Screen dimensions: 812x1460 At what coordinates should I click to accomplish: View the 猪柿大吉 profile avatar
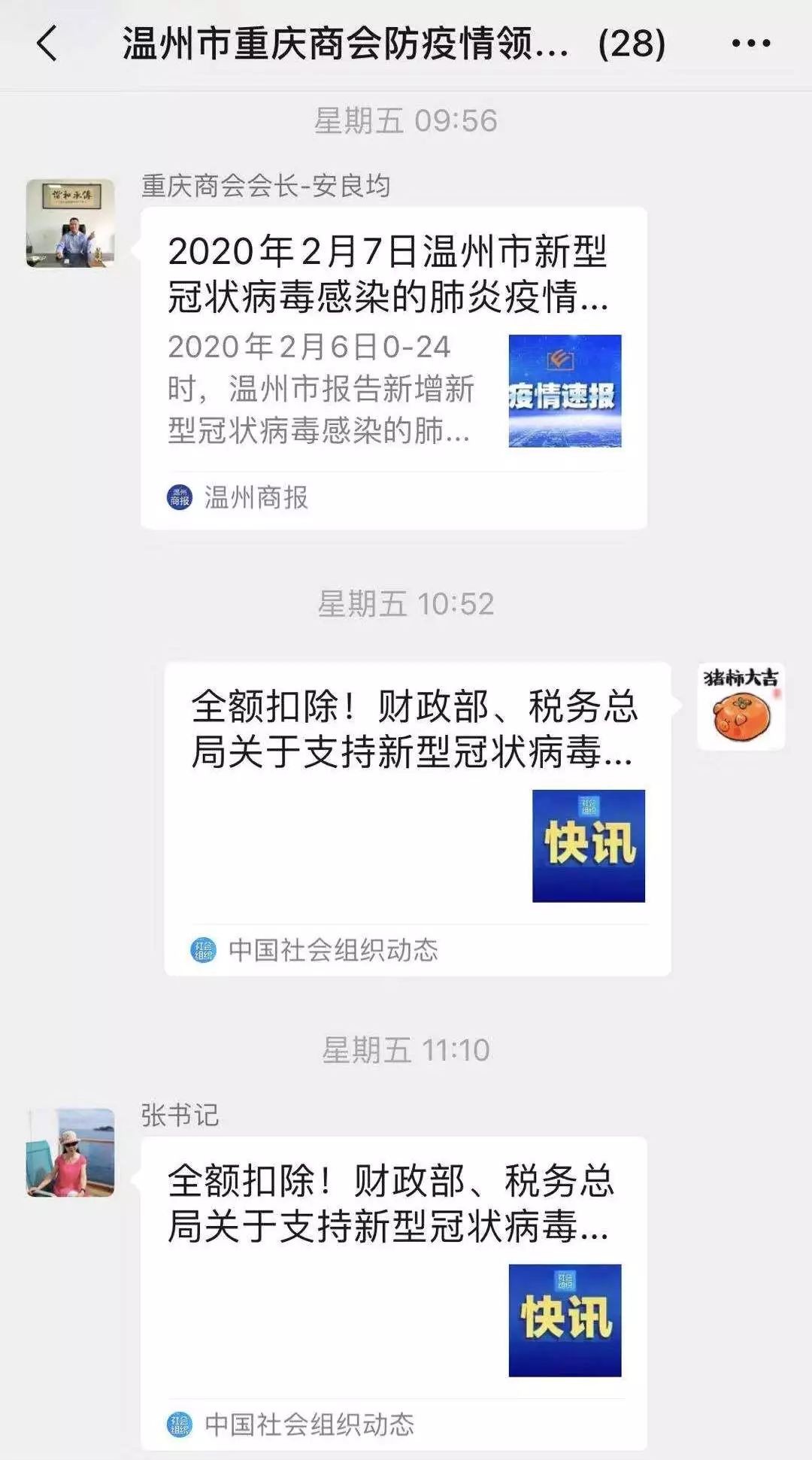[741, 706]
